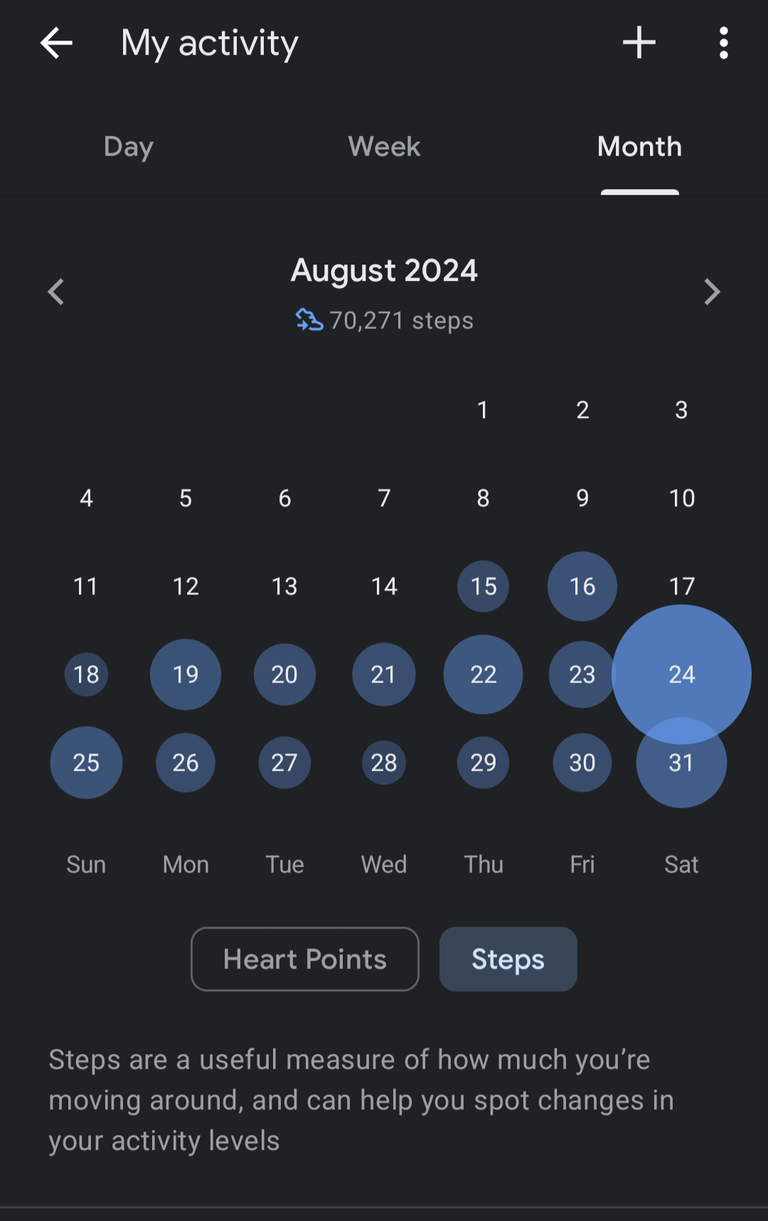The height and width of the screenshot is (1221, 768).
Task: Open August 28 activity
Action: 384,763
